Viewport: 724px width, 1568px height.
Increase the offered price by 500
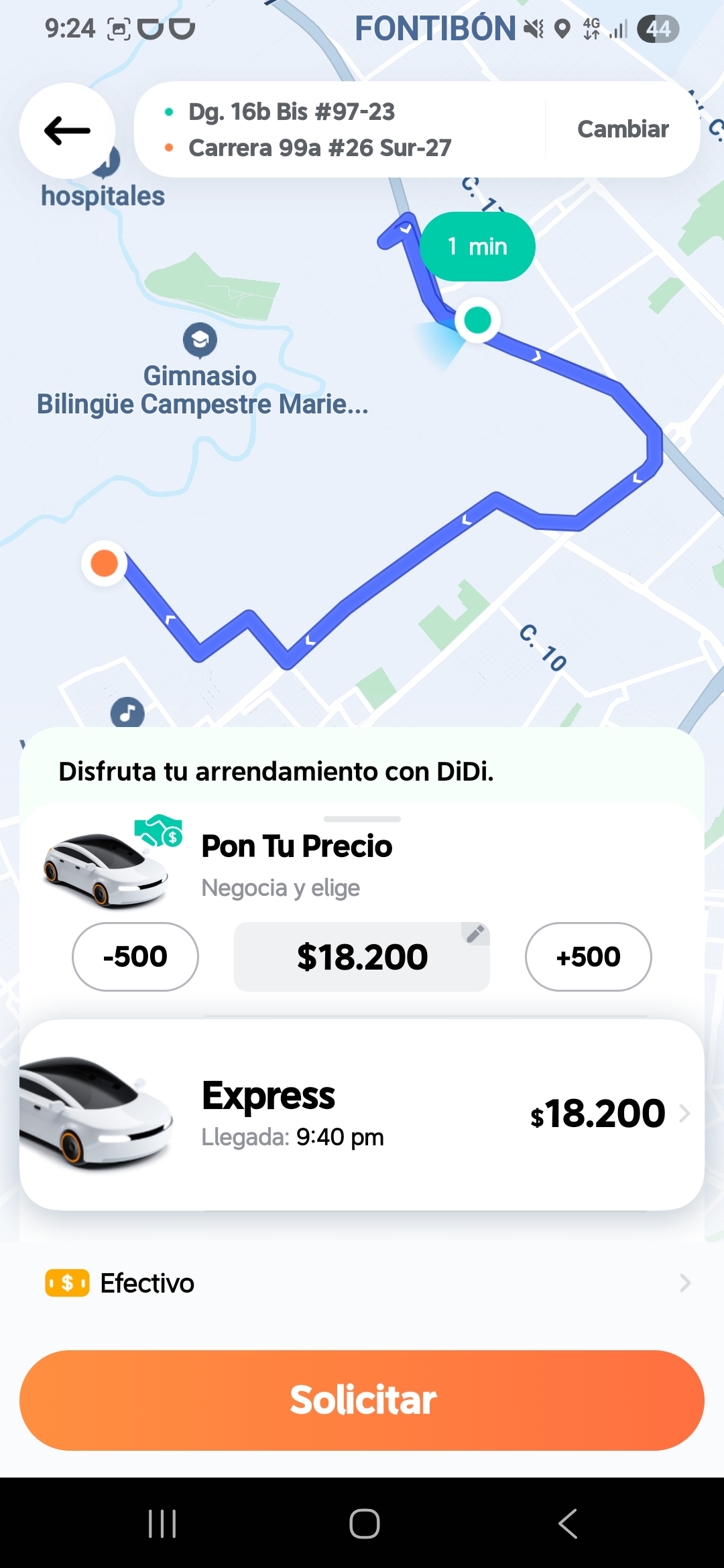588,957
